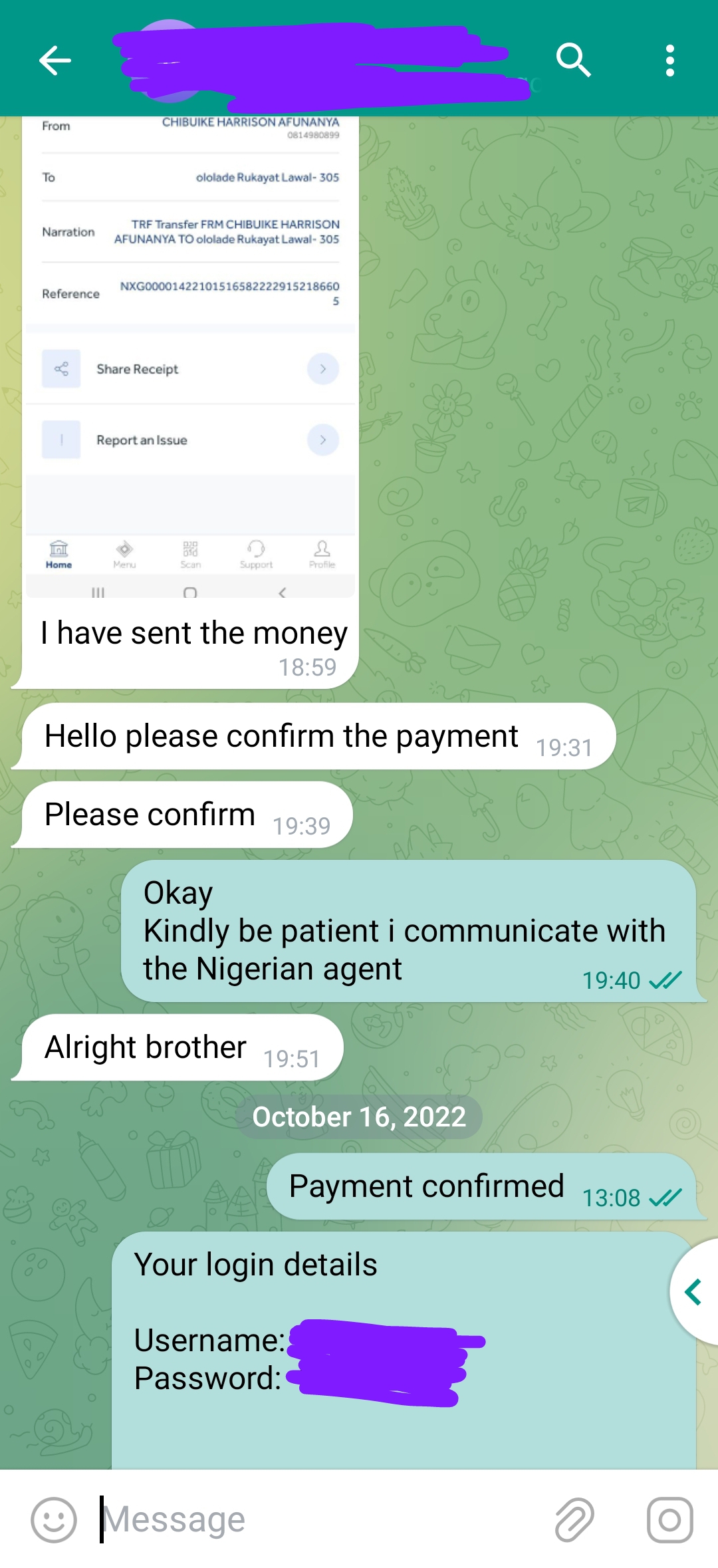Open the emoji picker

coord(54,1519)
